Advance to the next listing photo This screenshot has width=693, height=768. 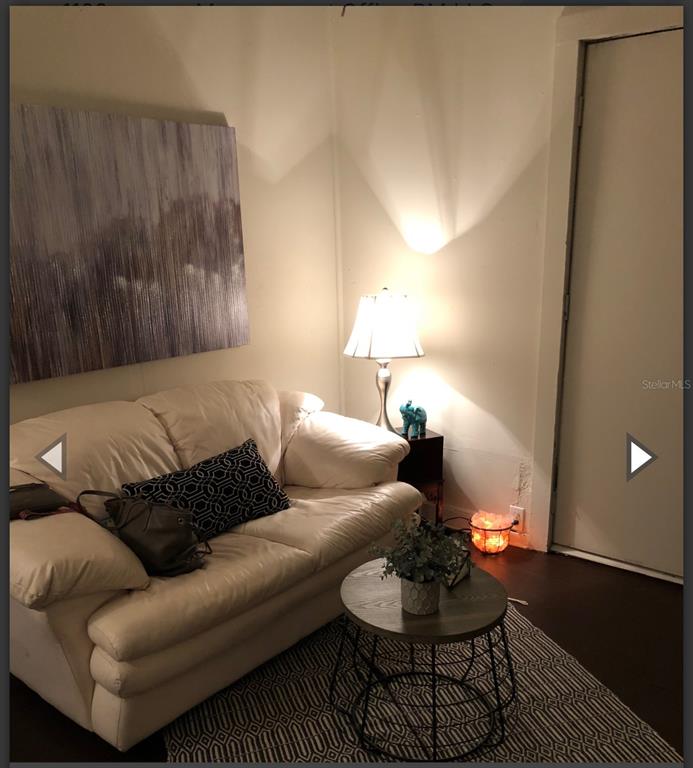click(640, 456)
